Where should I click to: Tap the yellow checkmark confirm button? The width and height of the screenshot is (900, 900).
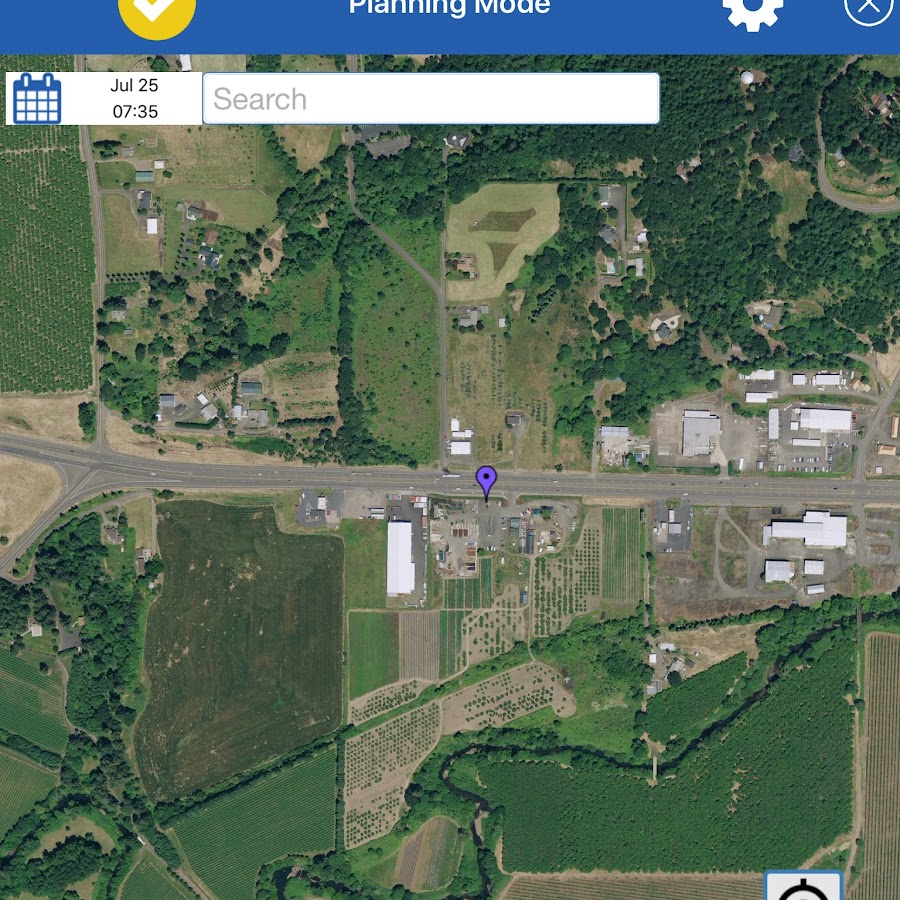[157, 12]
